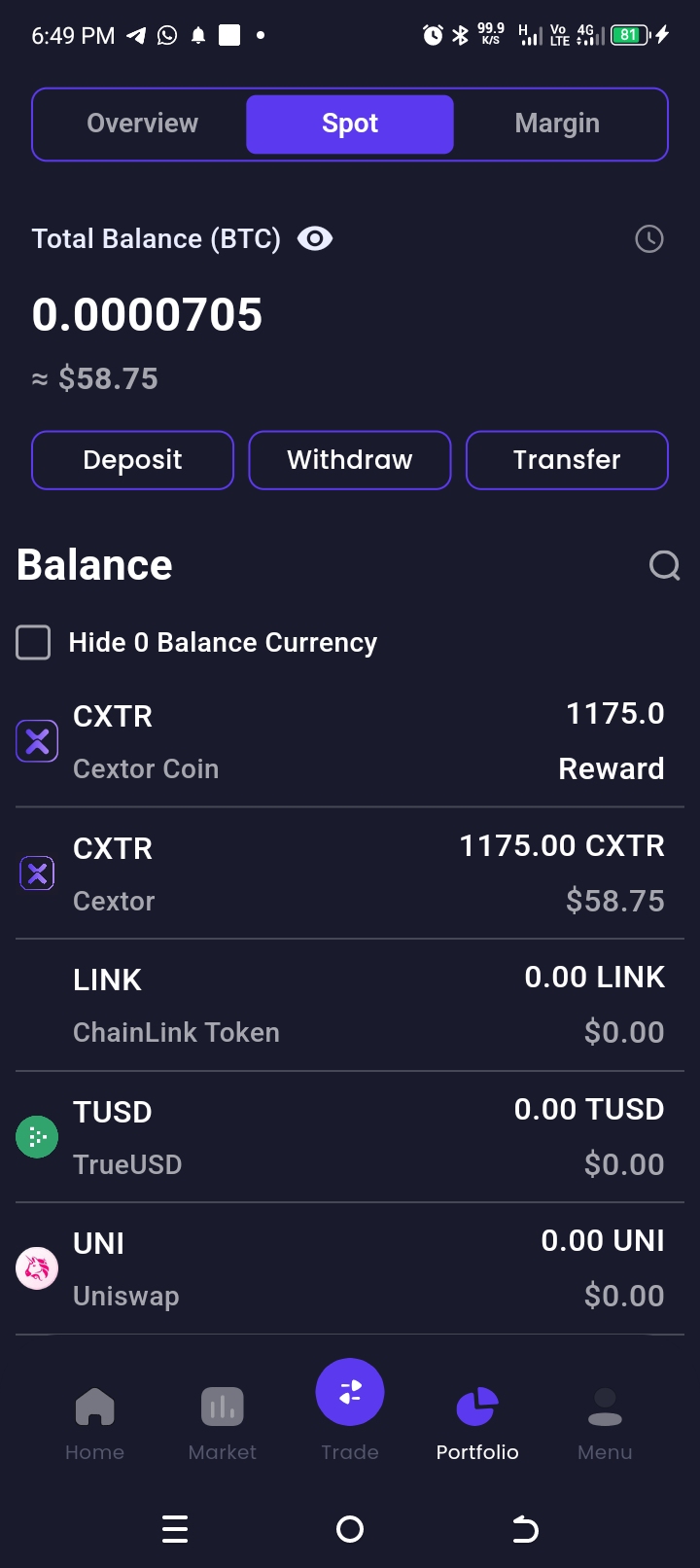Select the Margin tab
700x1568 pixels.
(557, 124)
